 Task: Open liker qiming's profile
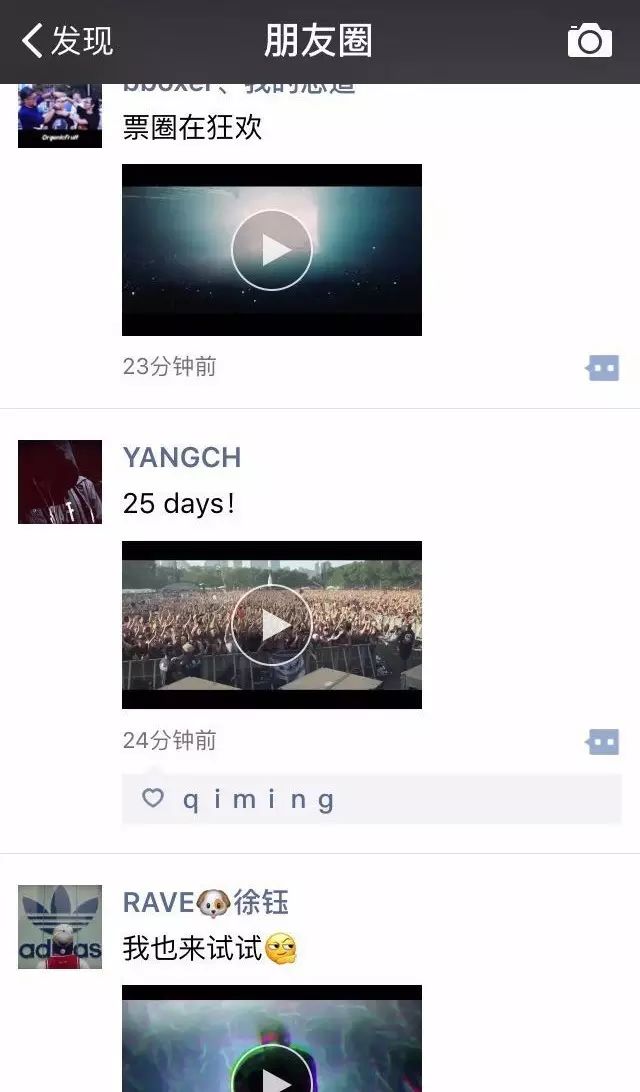tap(258, 799)
